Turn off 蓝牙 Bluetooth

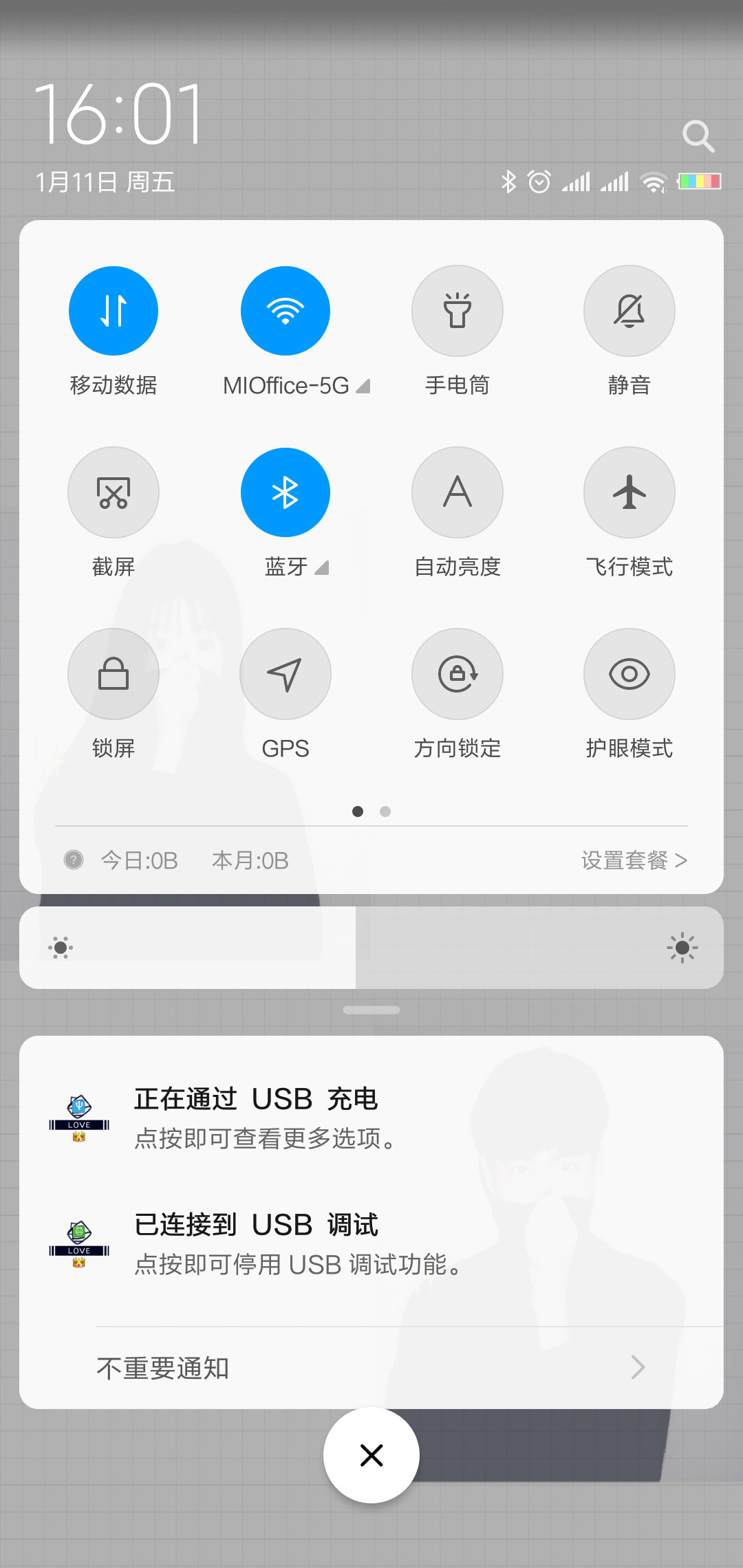click(286, 492)
